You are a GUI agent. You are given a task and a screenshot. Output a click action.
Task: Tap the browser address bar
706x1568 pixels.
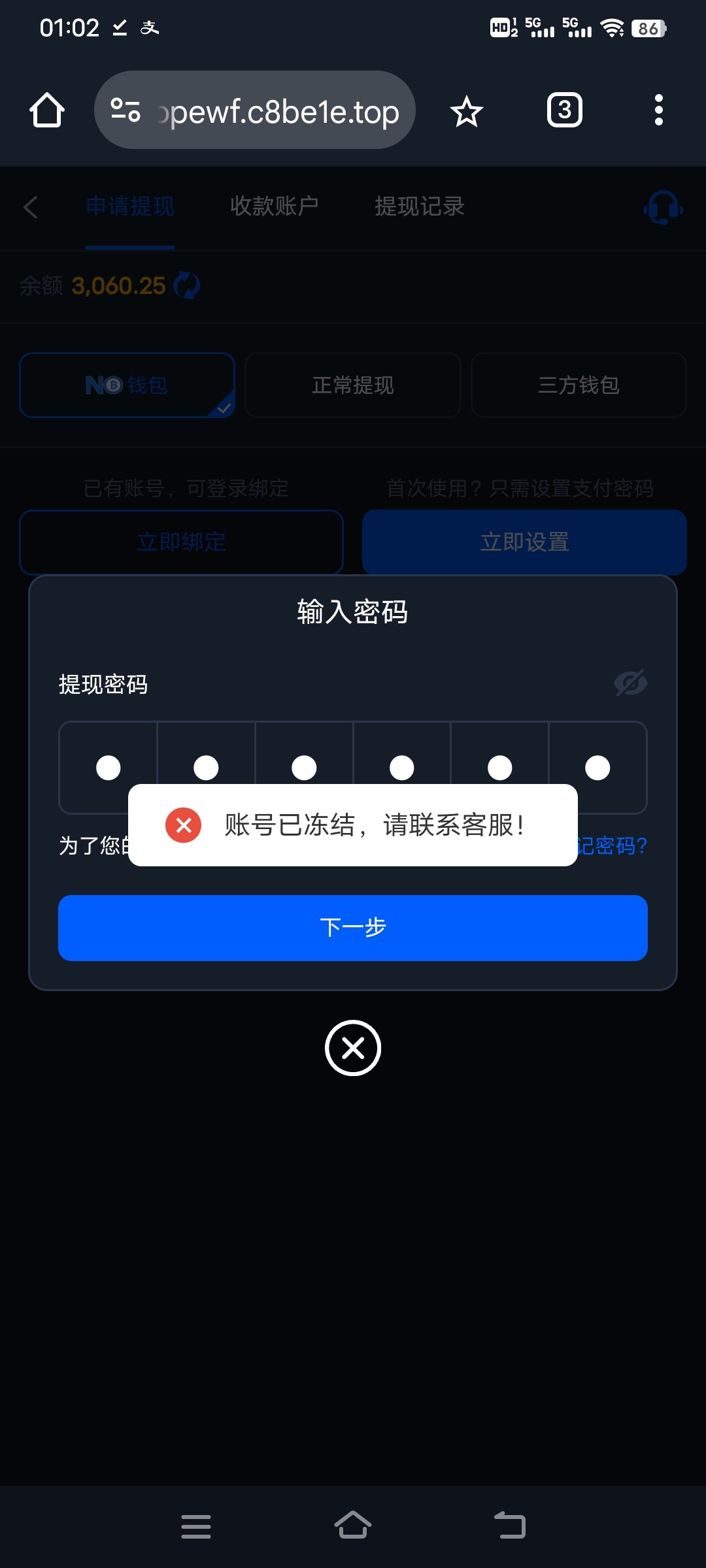[x=255, y=110]
